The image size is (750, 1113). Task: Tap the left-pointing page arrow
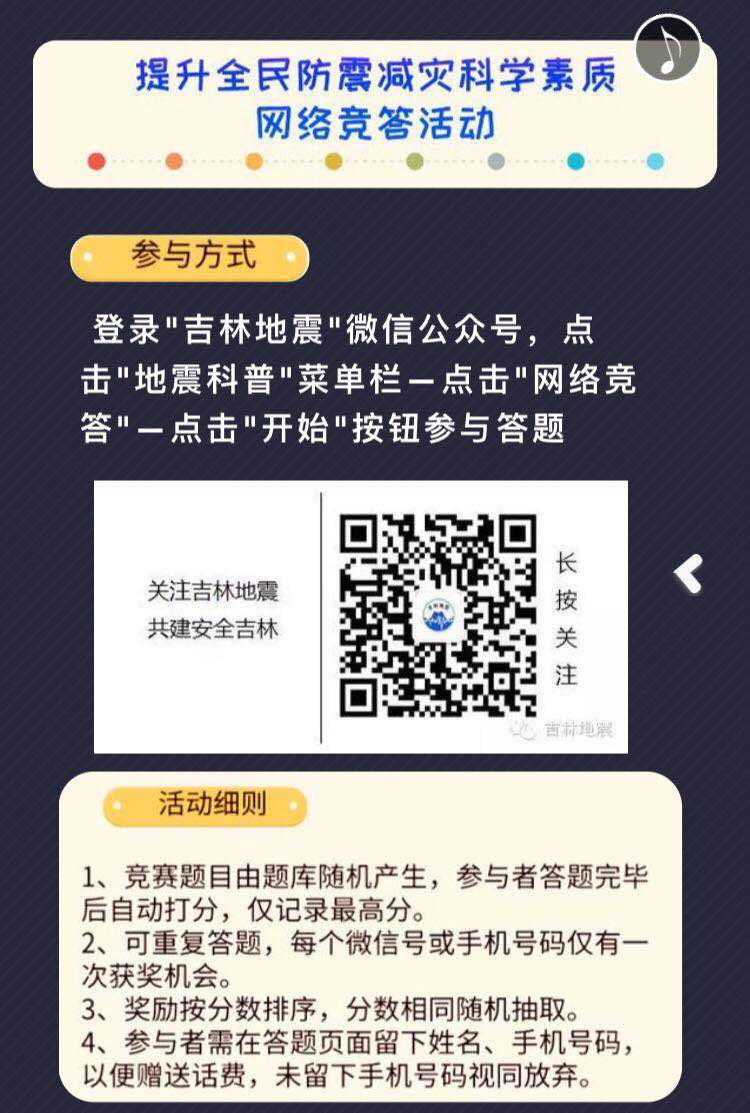(689, 574)
